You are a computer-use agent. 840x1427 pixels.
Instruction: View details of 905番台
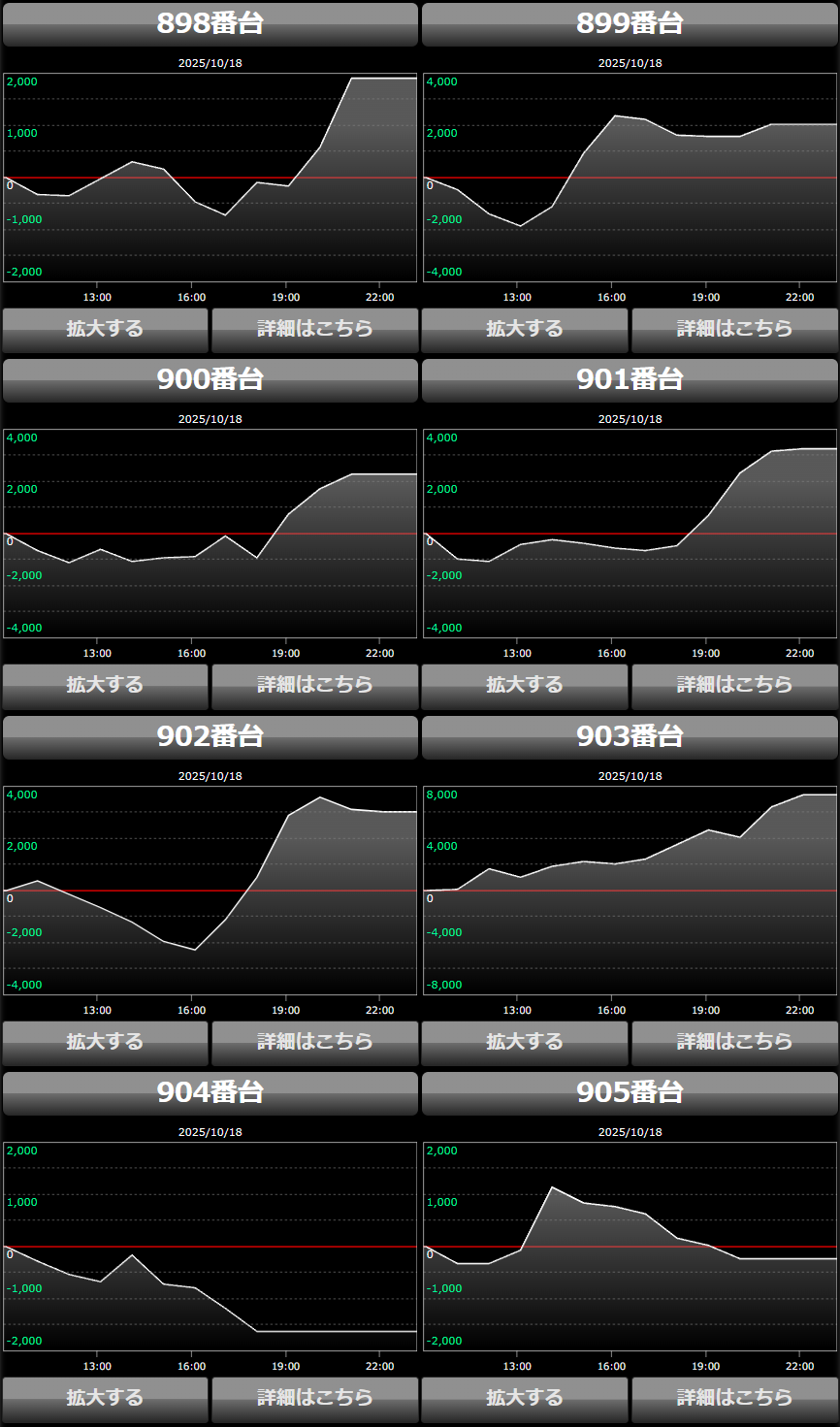[x=734, y=1399]
